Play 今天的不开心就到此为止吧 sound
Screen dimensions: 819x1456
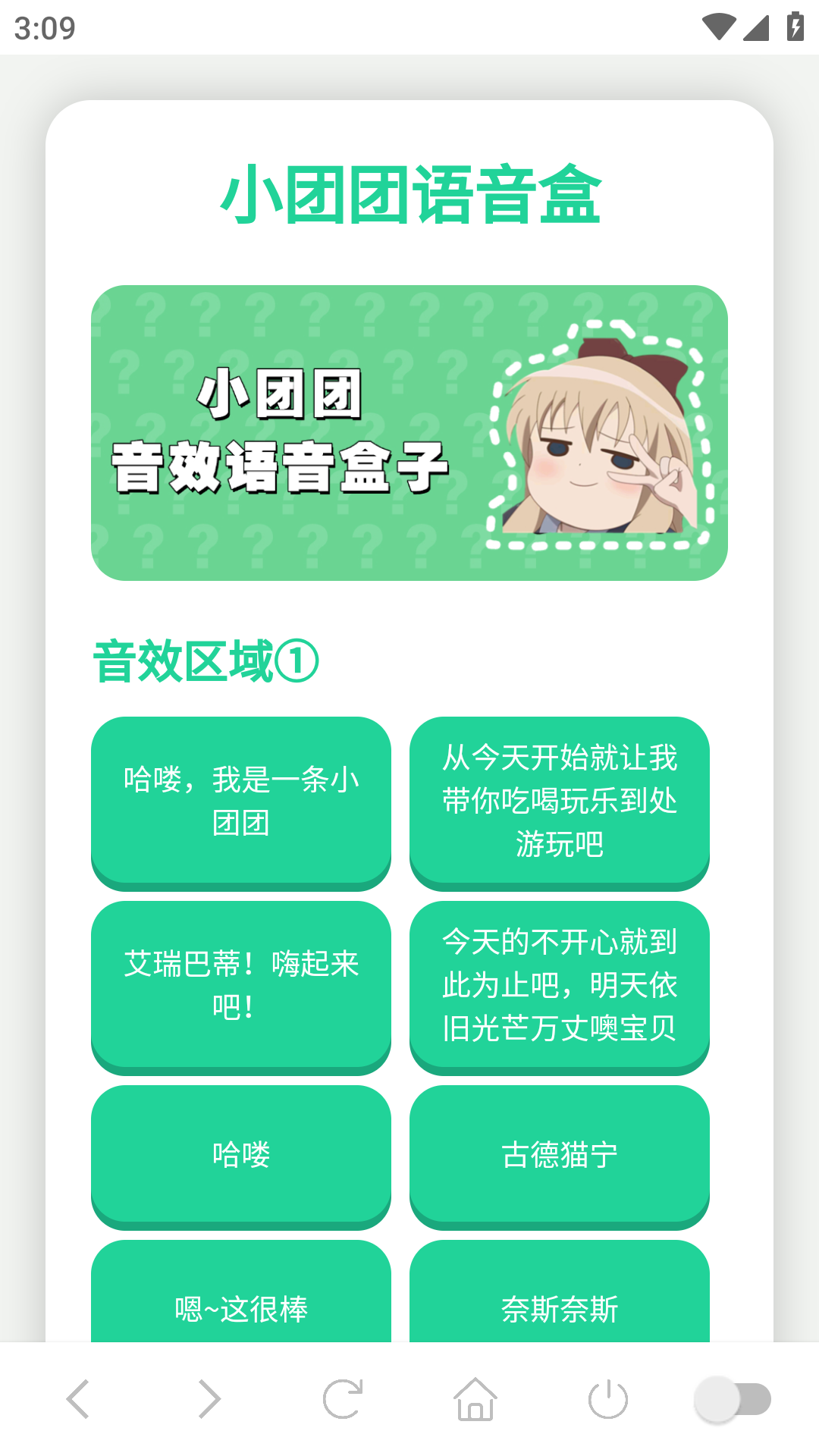(x=560, y=985)
